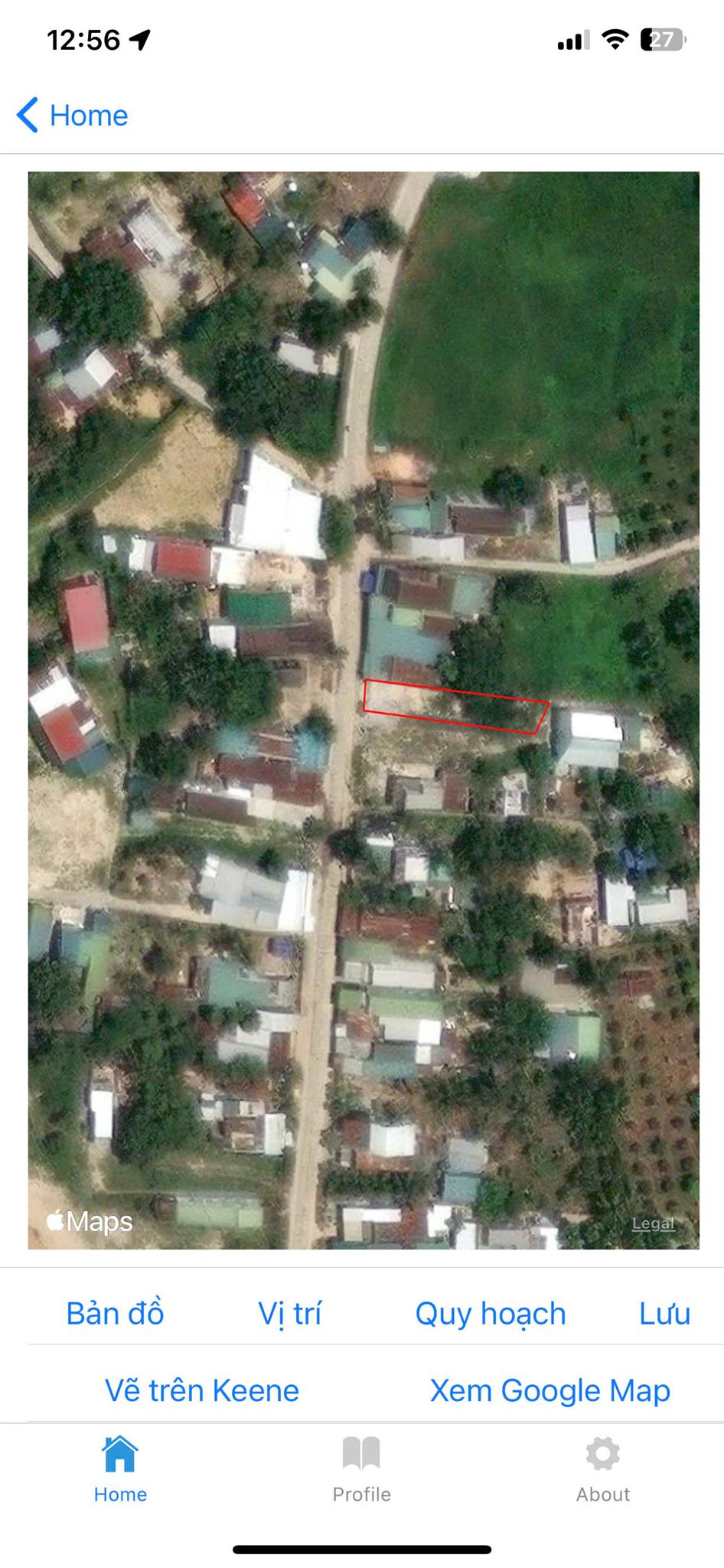Open the Legal link on the map

(x=653, y=1223)
